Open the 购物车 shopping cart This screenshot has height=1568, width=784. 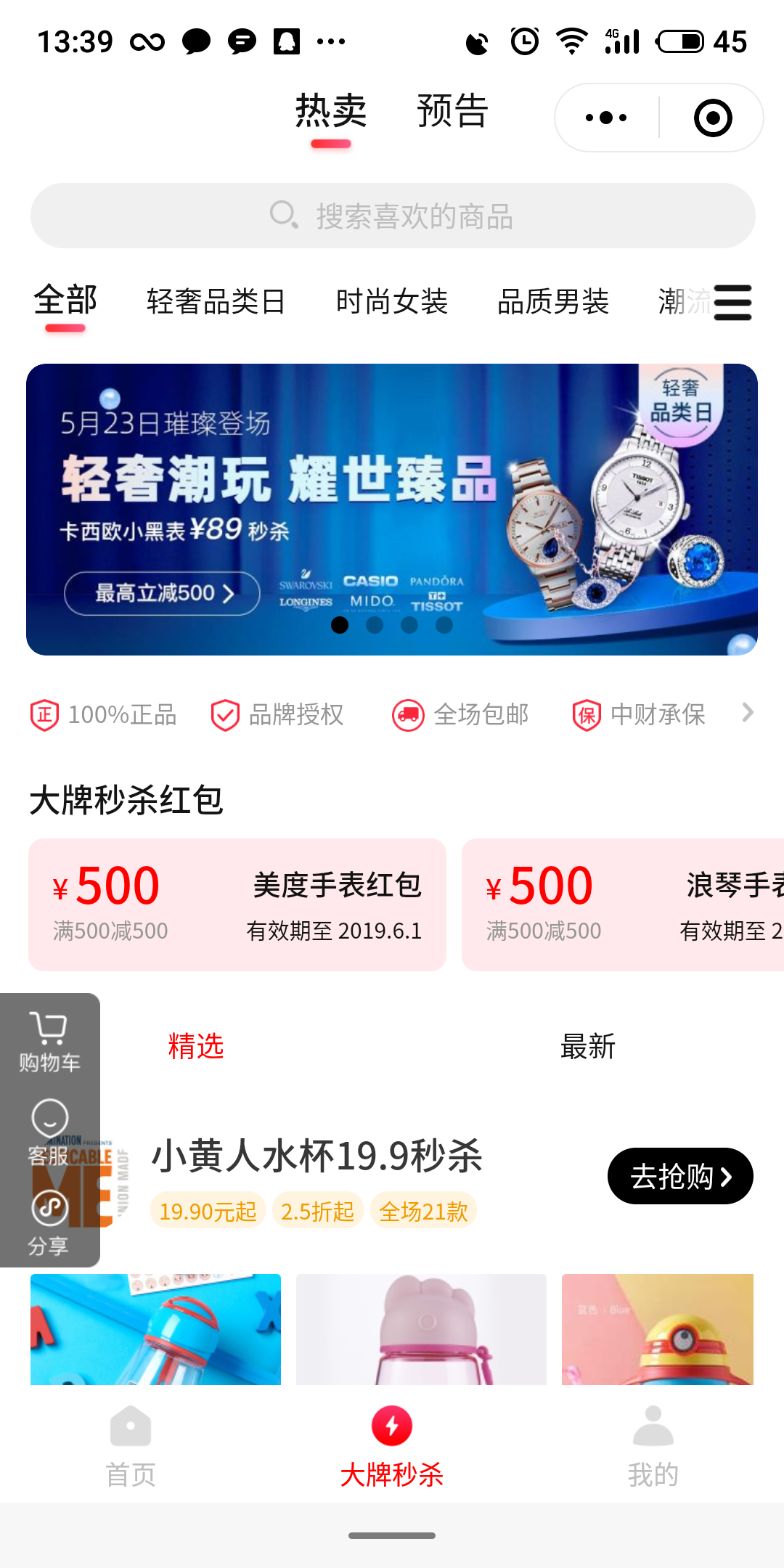(x=49, y=1042)
